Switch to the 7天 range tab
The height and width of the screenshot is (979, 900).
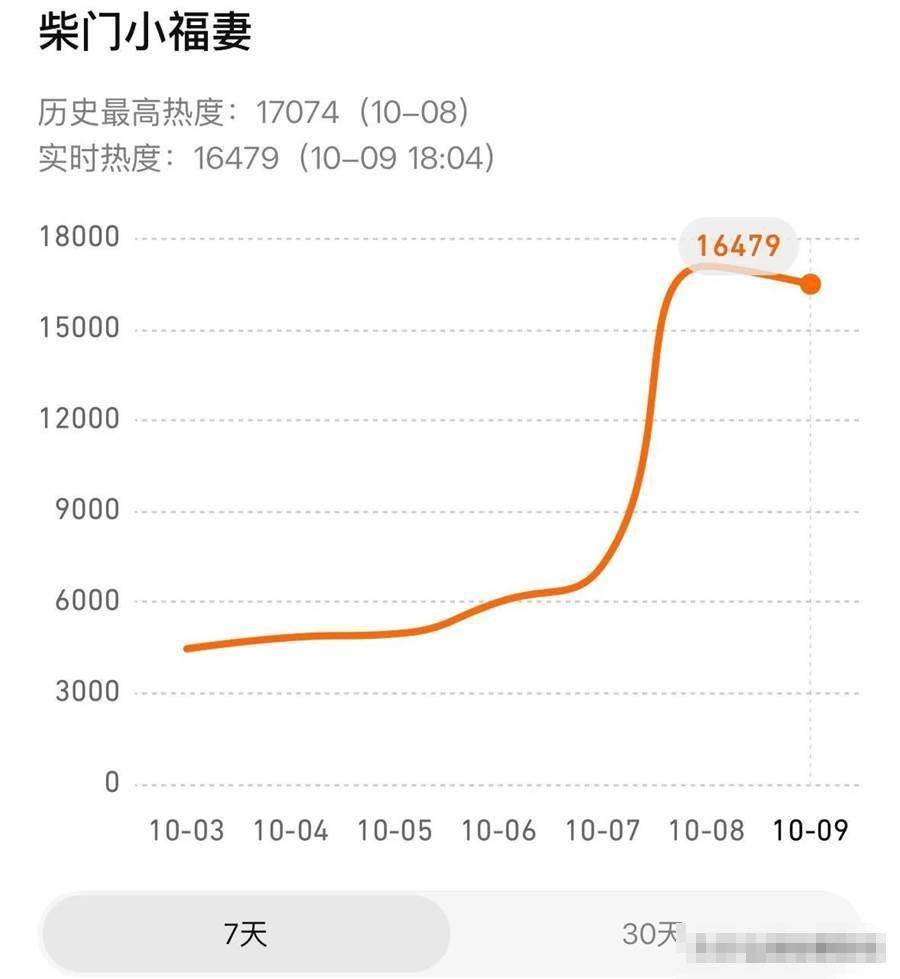[x=245, y=934]
